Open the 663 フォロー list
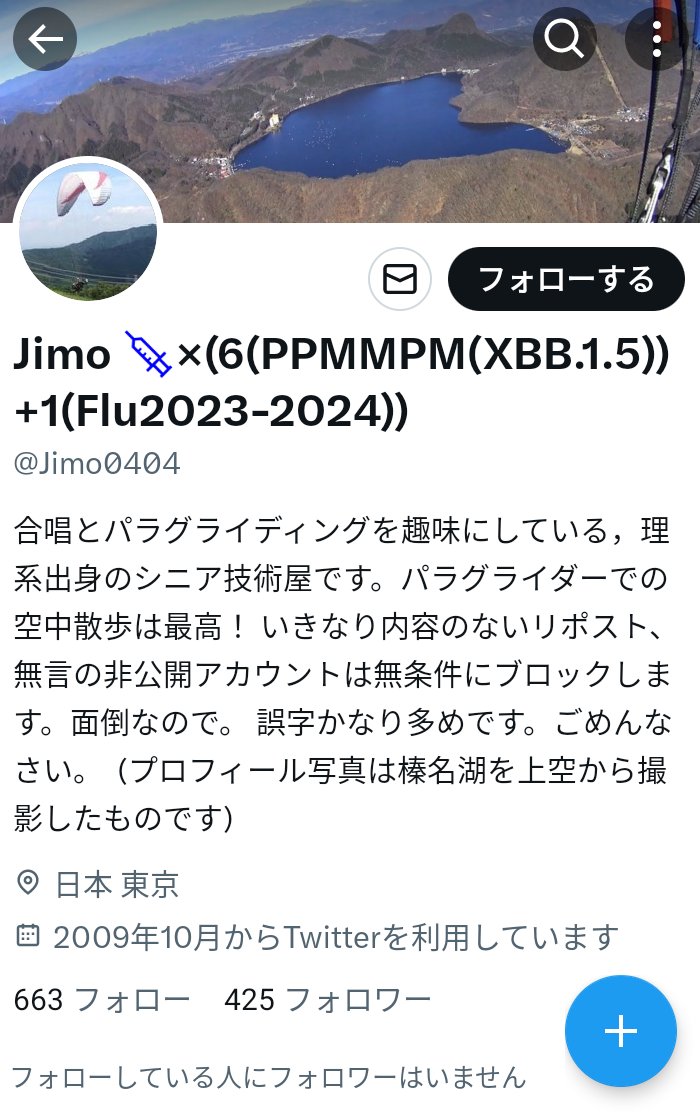The height and width of the screenshot is (1115, 700). click(102, 1000)
